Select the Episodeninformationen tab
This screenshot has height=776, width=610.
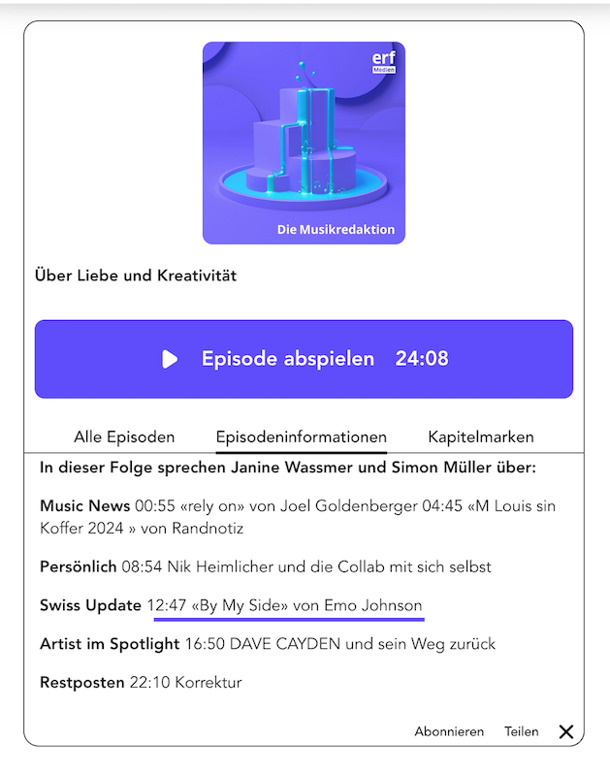click(301, 437)
